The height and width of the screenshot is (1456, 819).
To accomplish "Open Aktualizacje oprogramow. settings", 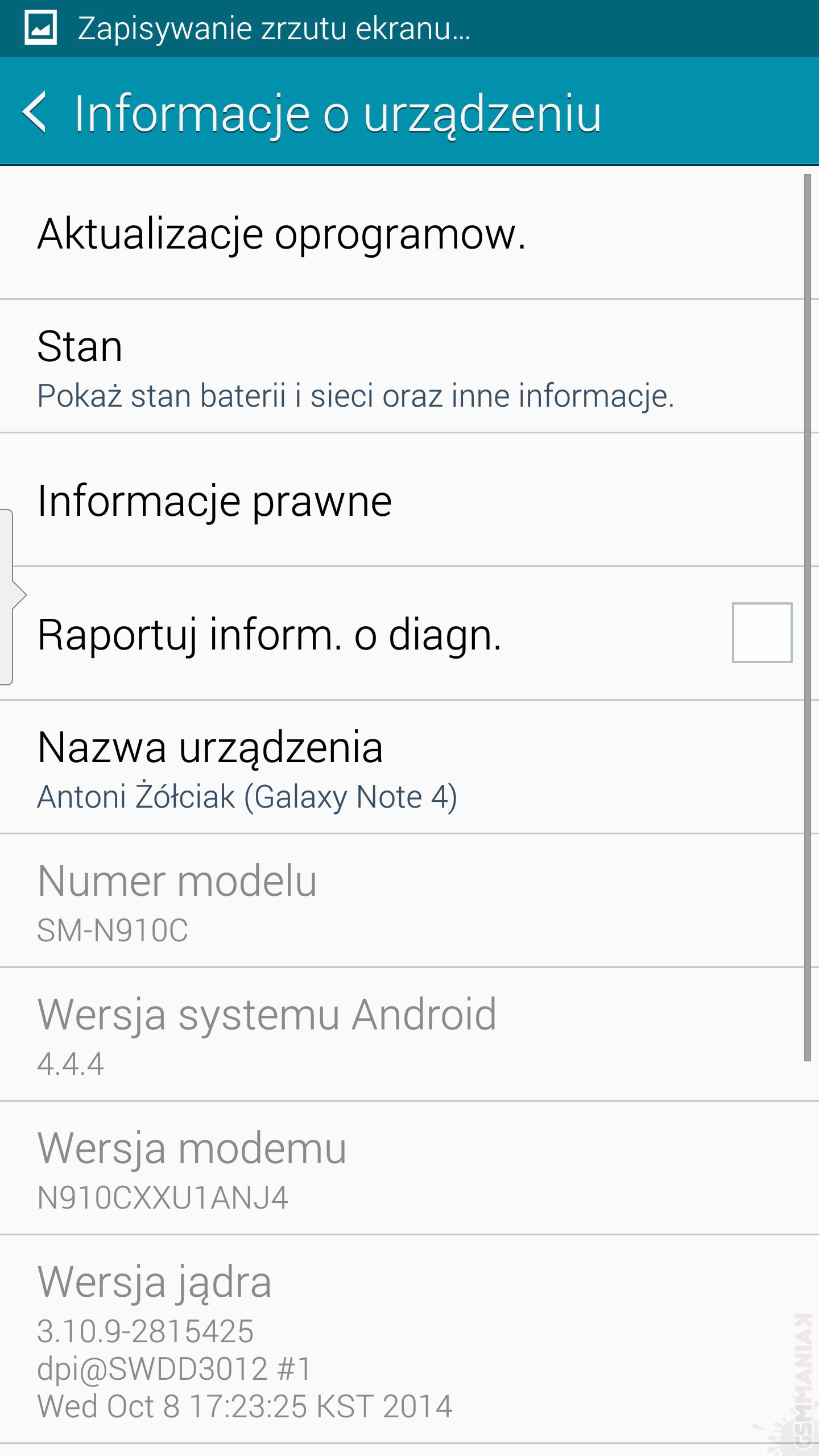I will point(398,233).
